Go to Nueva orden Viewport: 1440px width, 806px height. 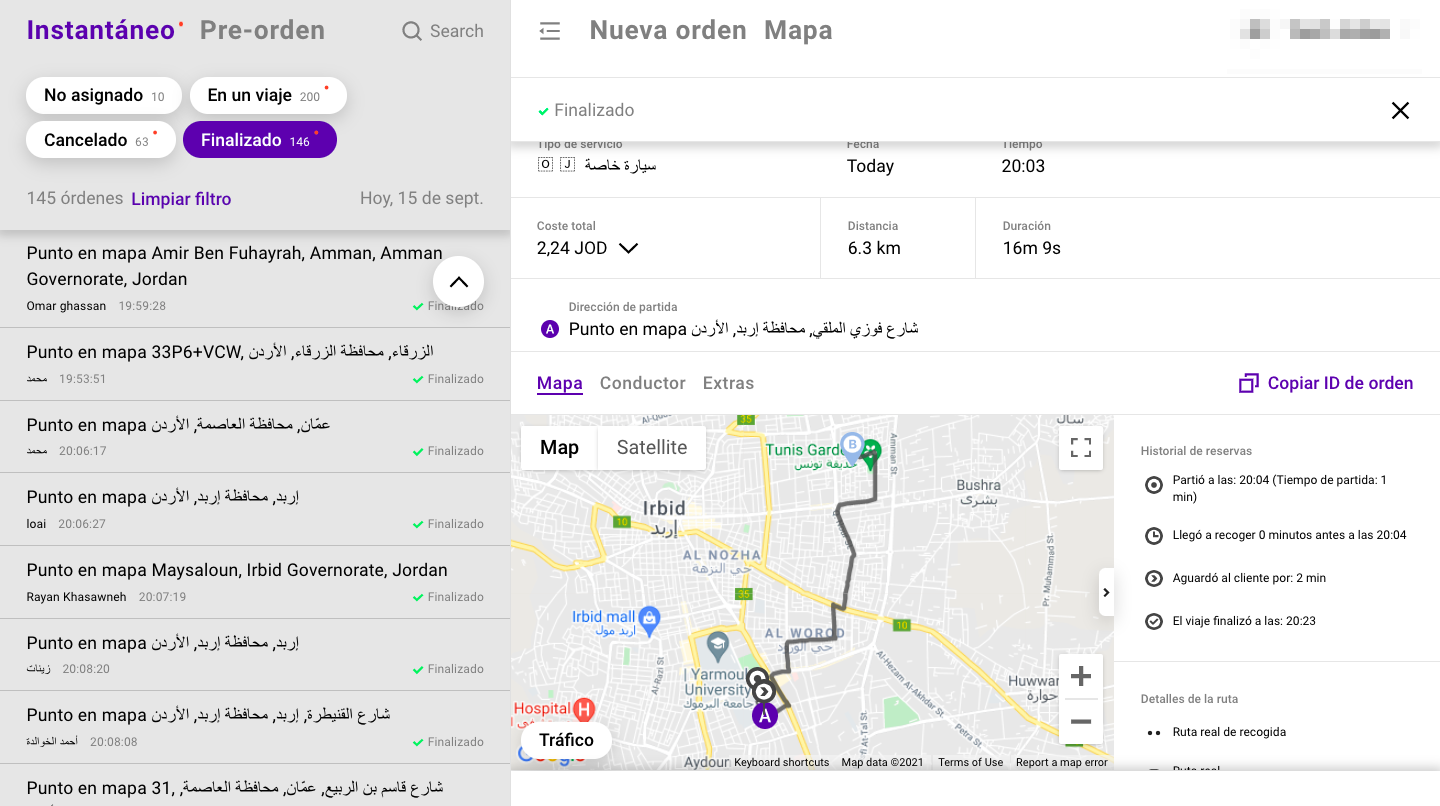pyautogui.click(x=668, y=31)
